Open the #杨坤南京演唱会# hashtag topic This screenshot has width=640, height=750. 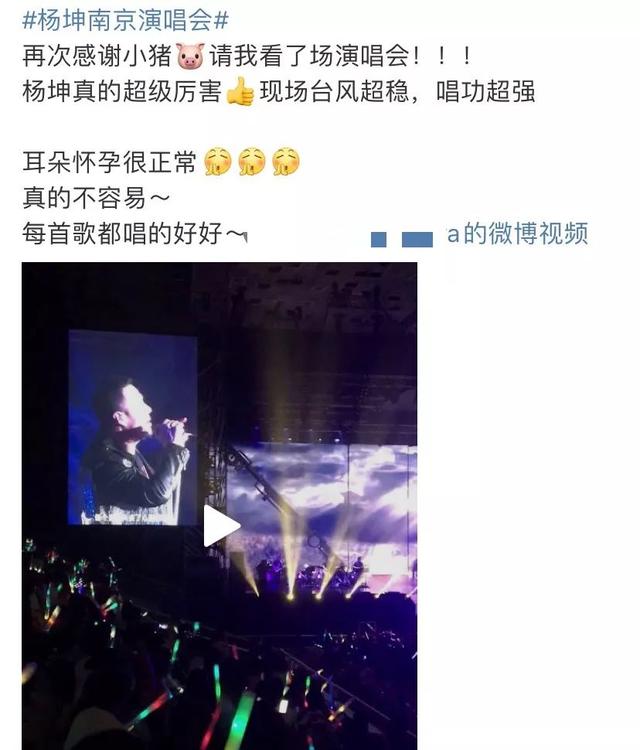pyautogui.click(x=125, y=21)
